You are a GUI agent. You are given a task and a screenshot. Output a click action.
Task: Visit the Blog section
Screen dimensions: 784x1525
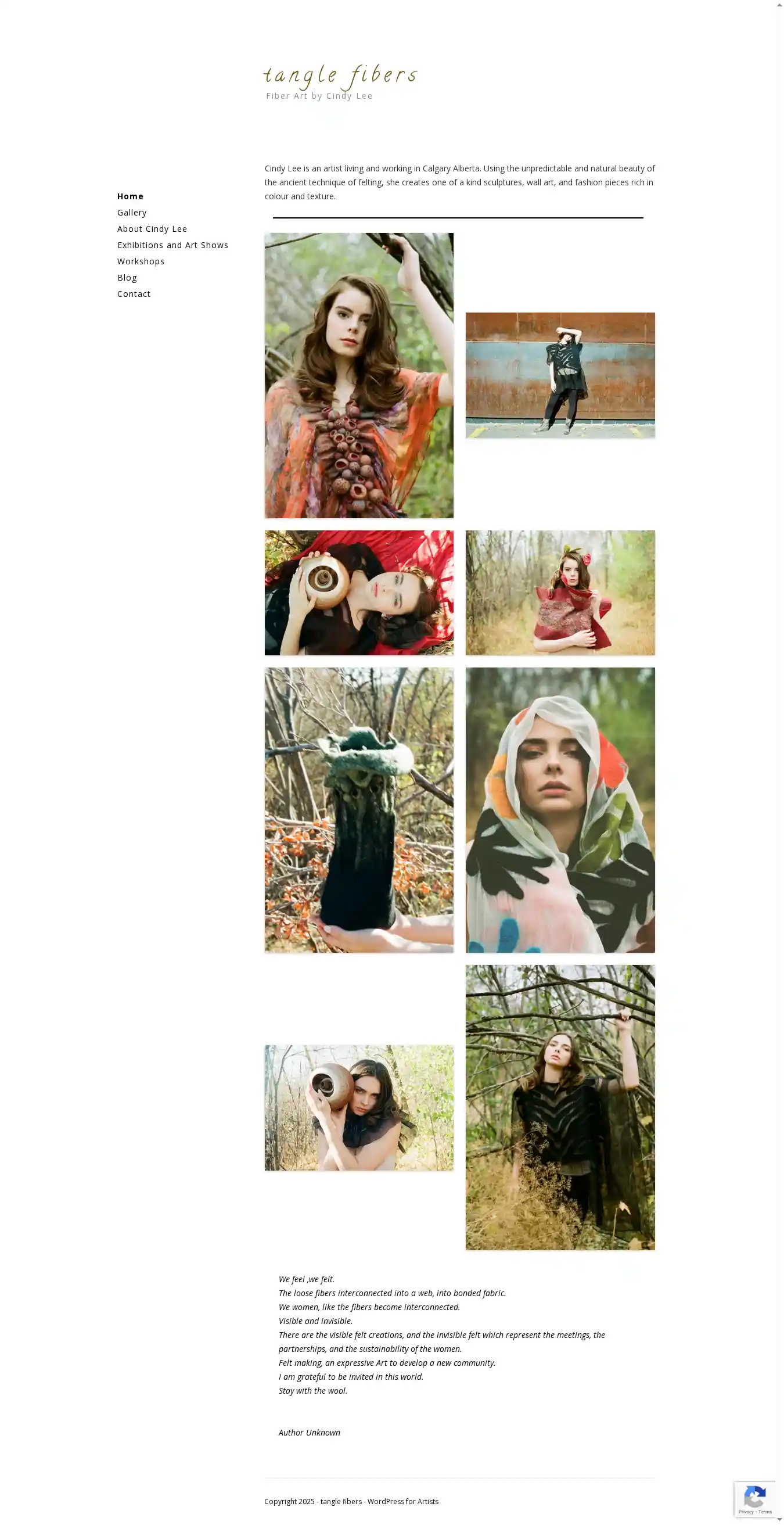tap(127, 278)
